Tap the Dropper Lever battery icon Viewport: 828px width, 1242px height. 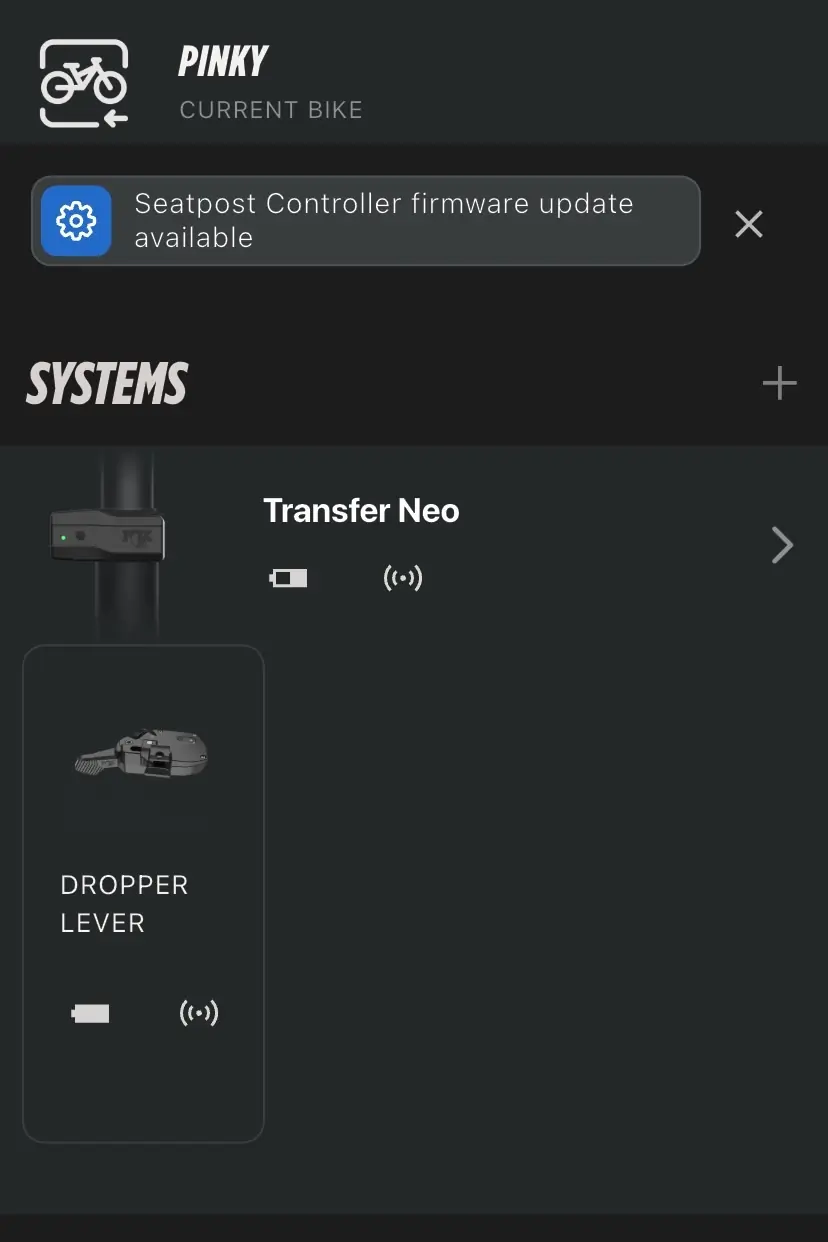(90, 1012)
